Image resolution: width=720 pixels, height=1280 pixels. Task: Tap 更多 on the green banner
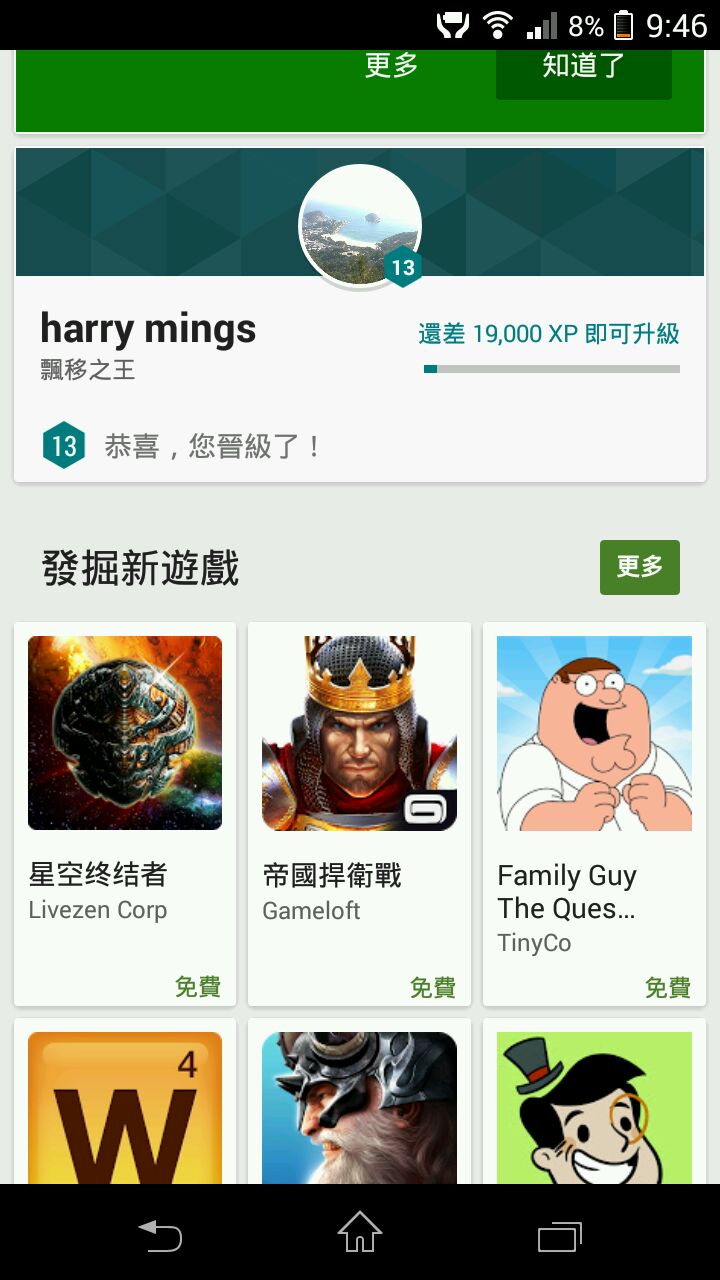391,66
